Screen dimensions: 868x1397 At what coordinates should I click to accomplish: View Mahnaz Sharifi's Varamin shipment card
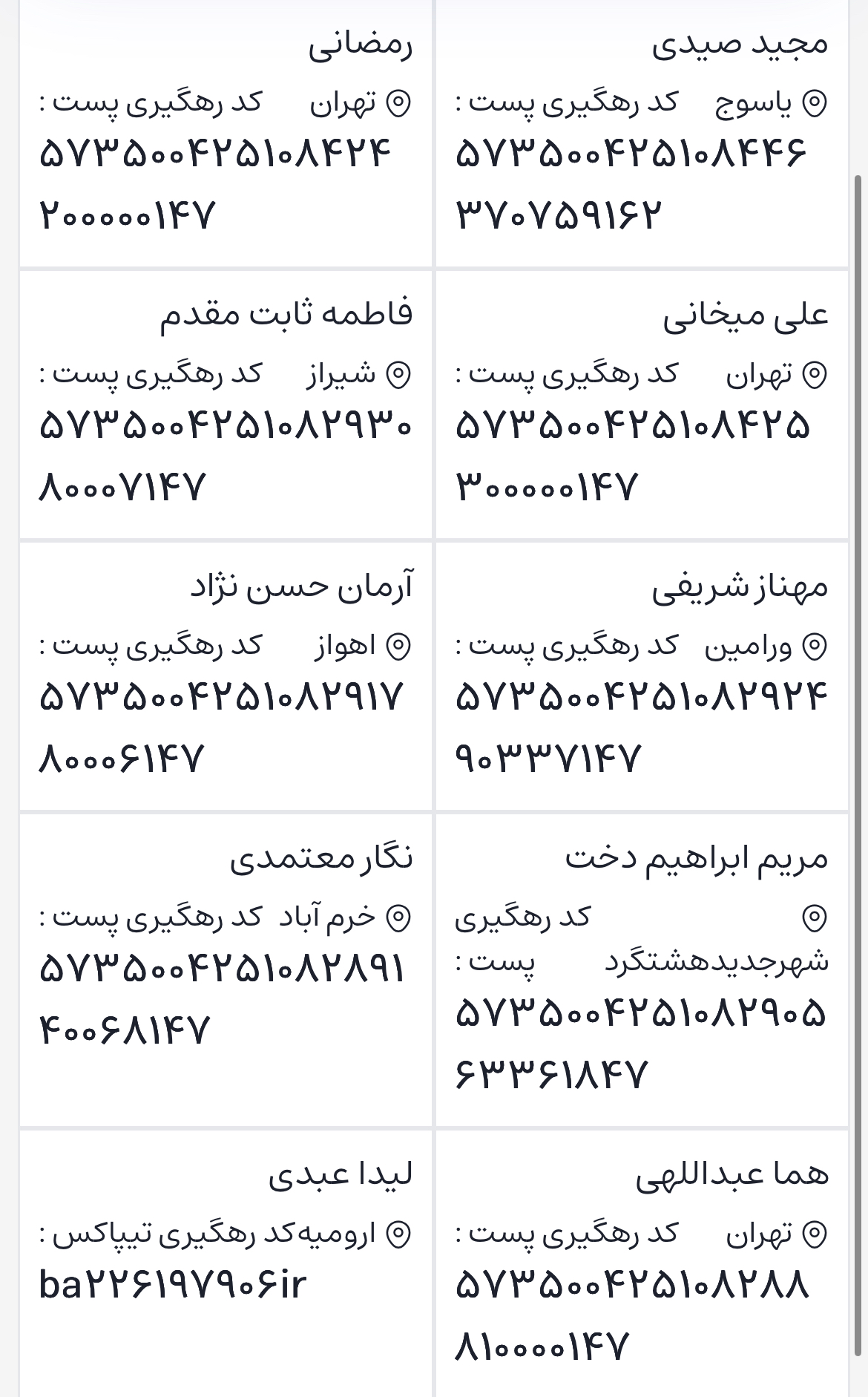click(642, 675)
